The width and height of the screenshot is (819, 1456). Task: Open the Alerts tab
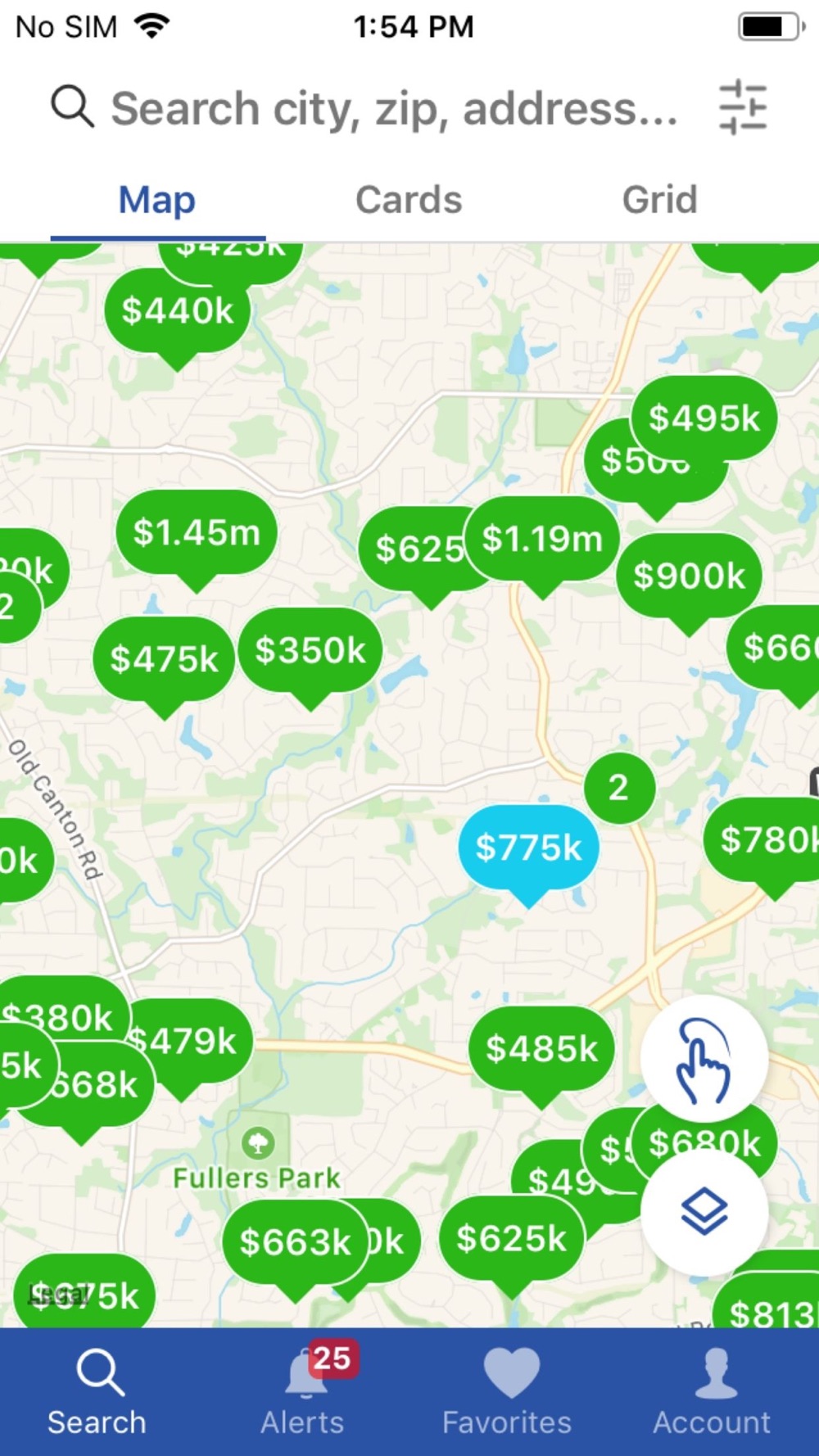[x=303, y=1391]
